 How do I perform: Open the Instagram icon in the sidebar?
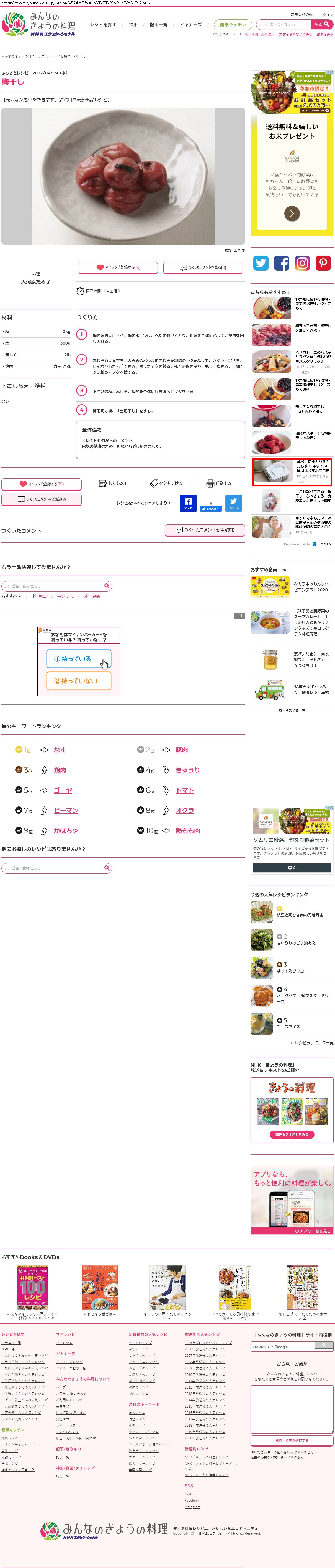point(302,263)
